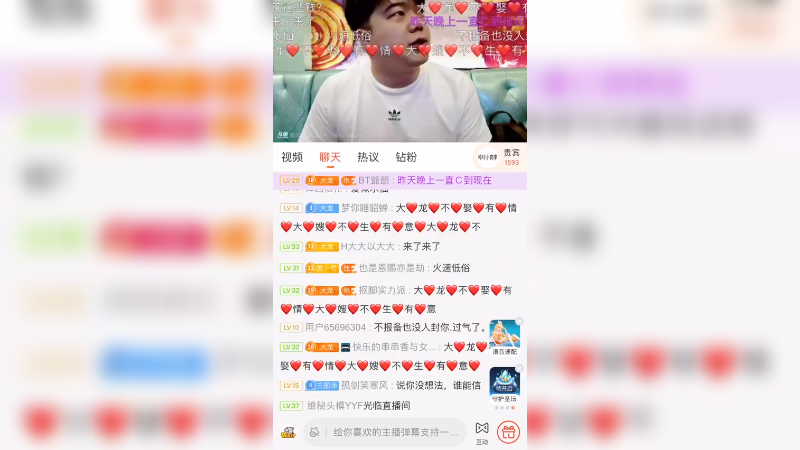Tap the badge icon left of input

coord(288,432)
